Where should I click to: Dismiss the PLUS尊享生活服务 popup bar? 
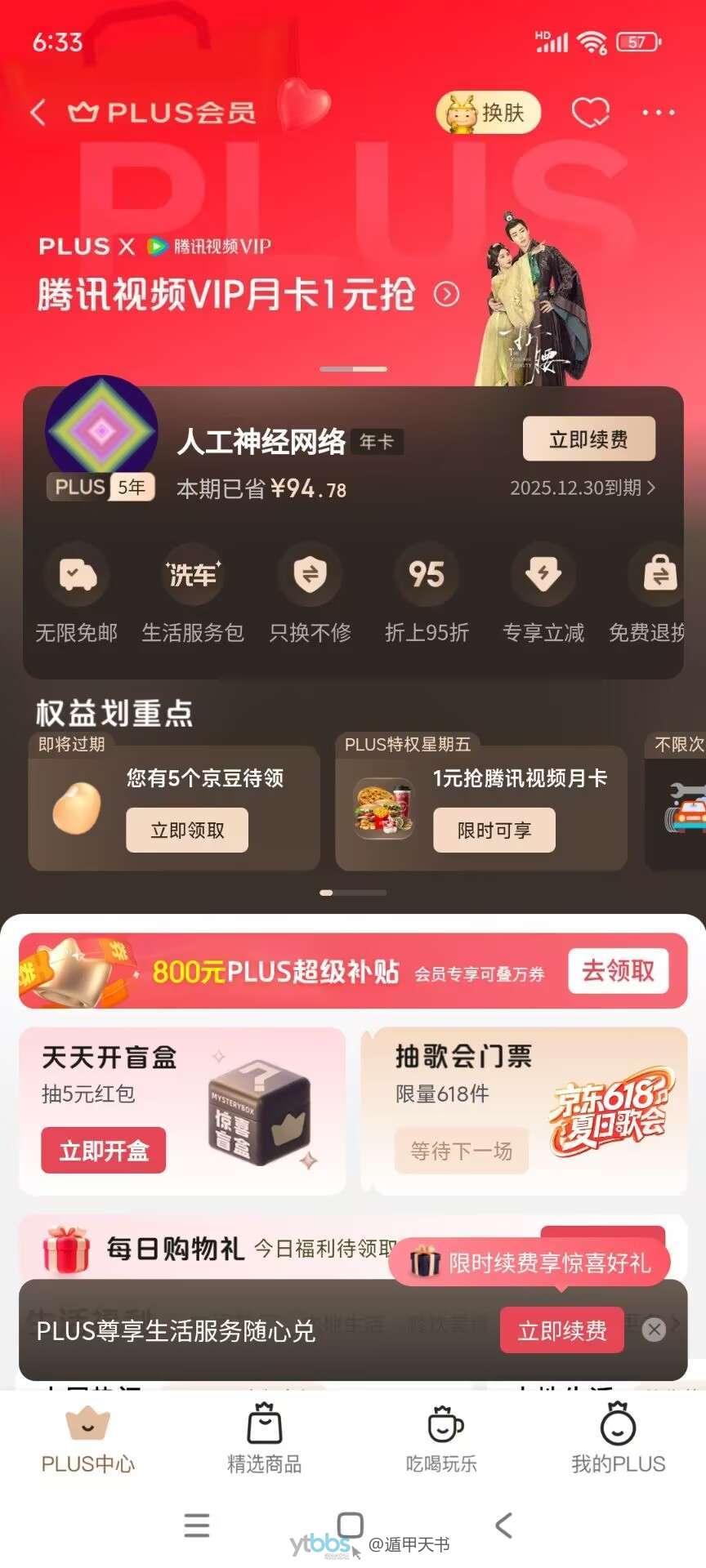click(654, 1330)
